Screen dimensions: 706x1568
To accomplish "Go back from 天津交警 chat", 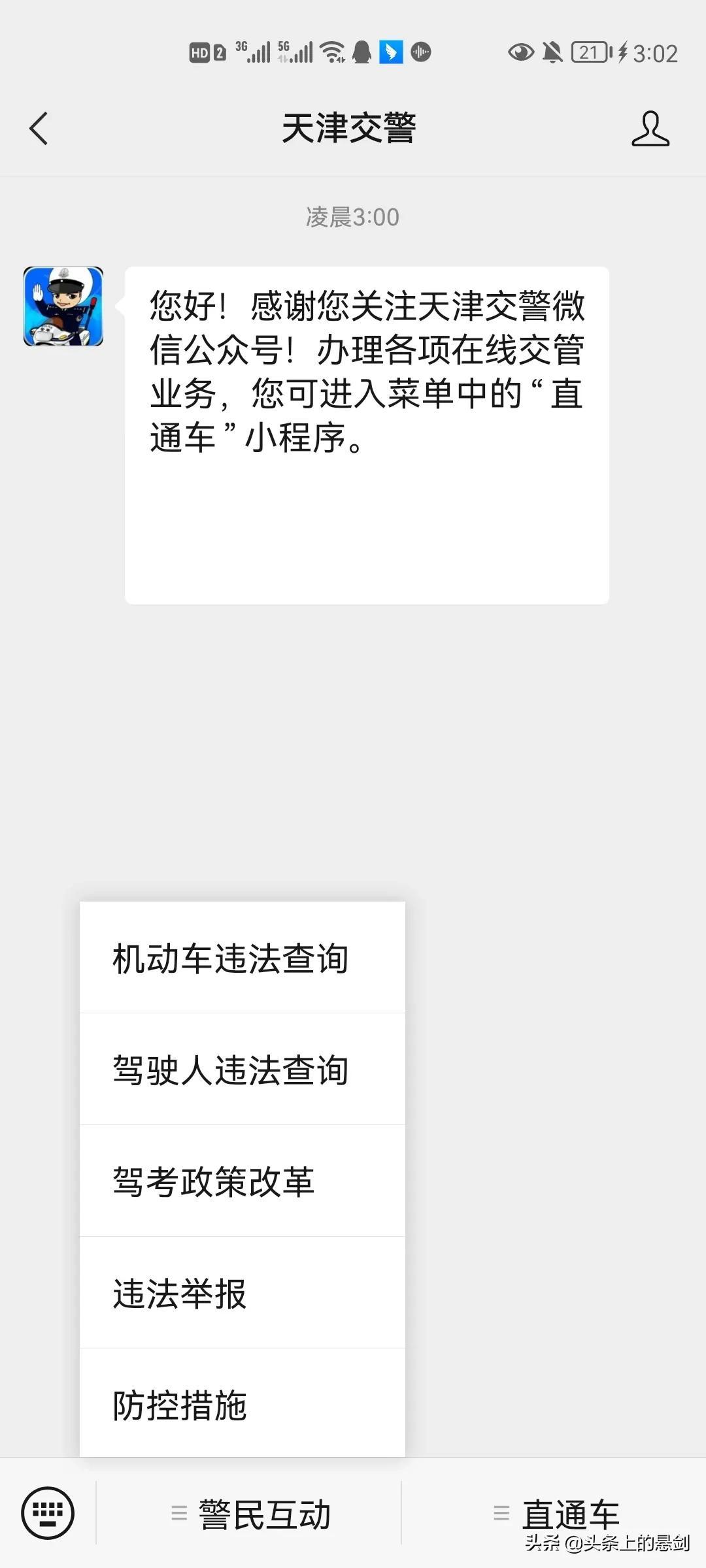I will (x=39, y=128).
